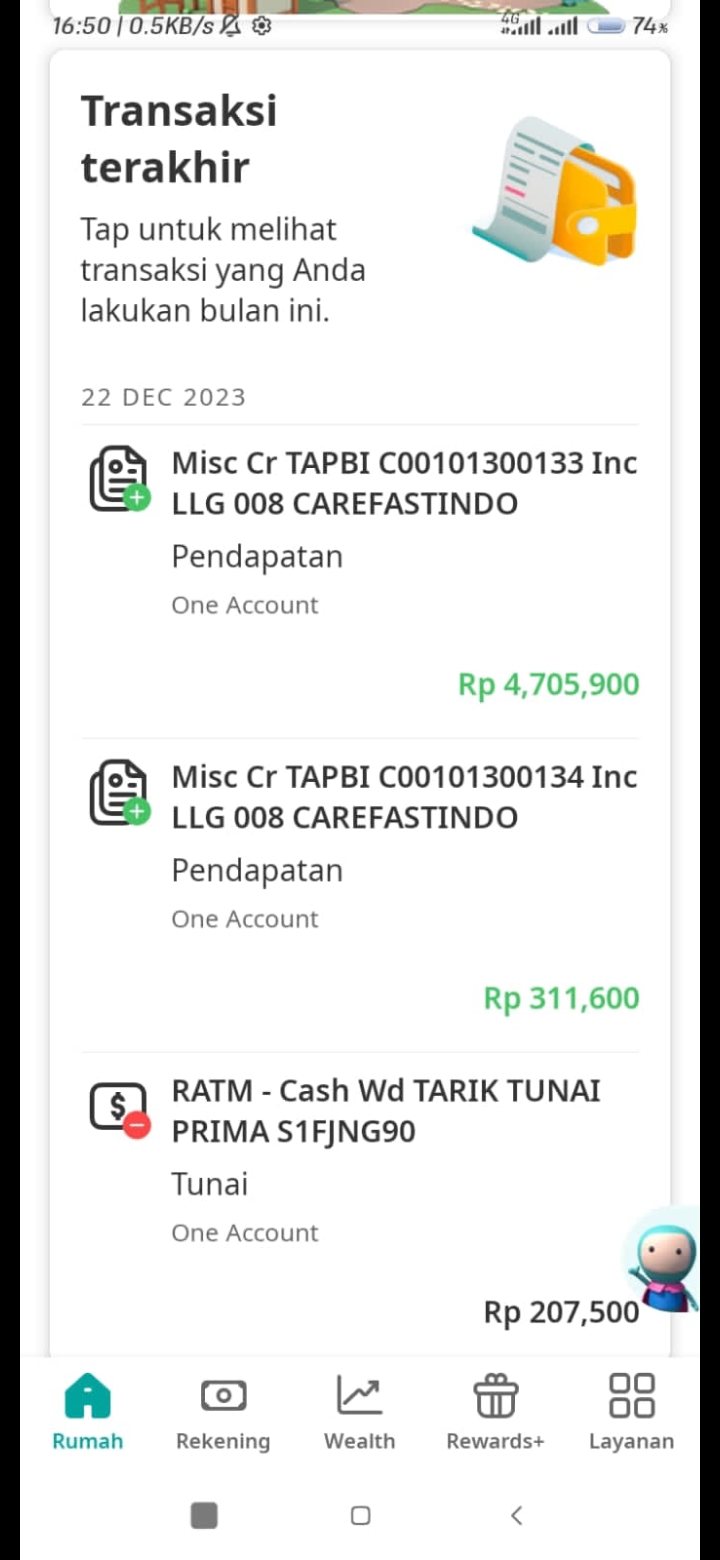Open the Rp 4,705,900 Pendapatan transaction
Image resolution: width=720 pixels, height=1560 pixels.
[x=360, y=581]
